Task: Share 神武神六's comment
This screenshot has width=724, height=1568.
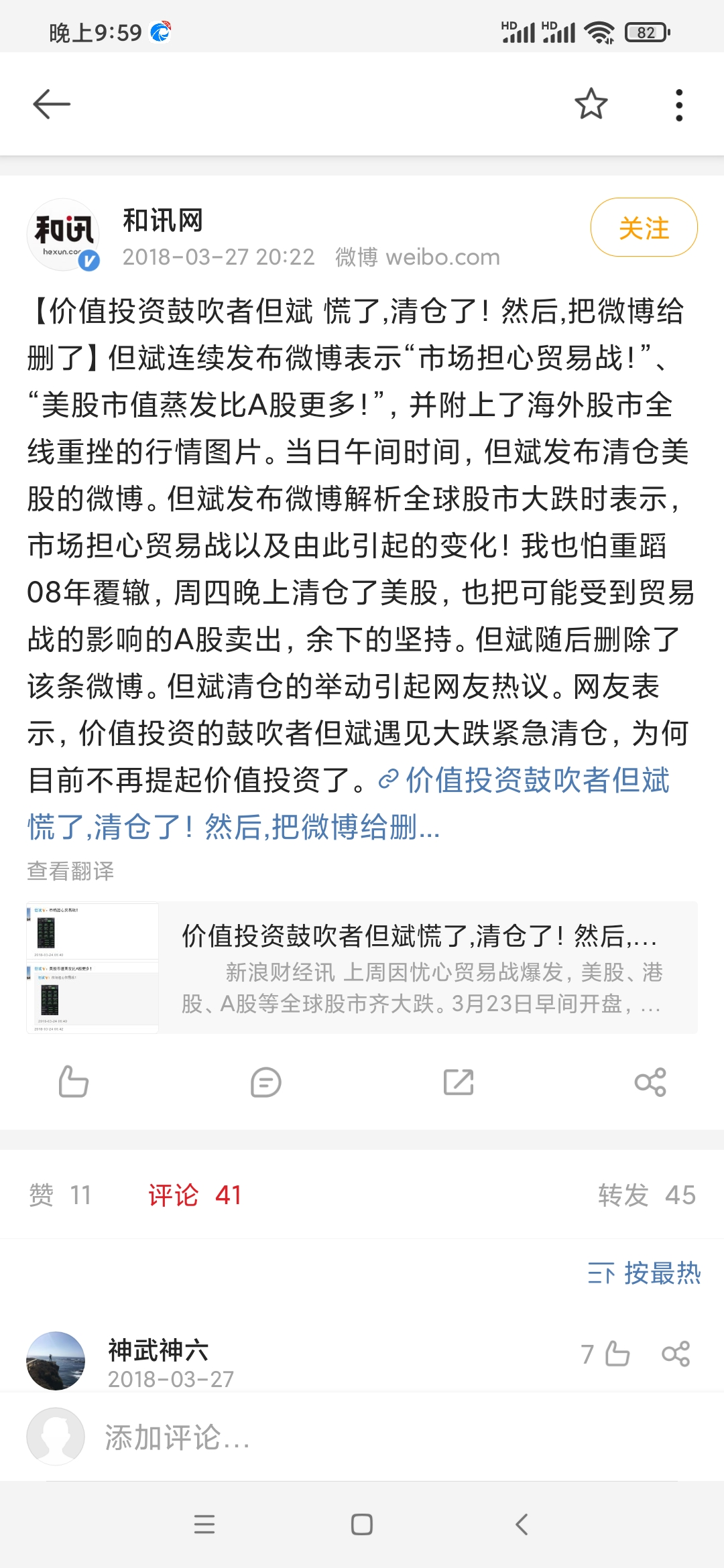Action: point(675,1354)
